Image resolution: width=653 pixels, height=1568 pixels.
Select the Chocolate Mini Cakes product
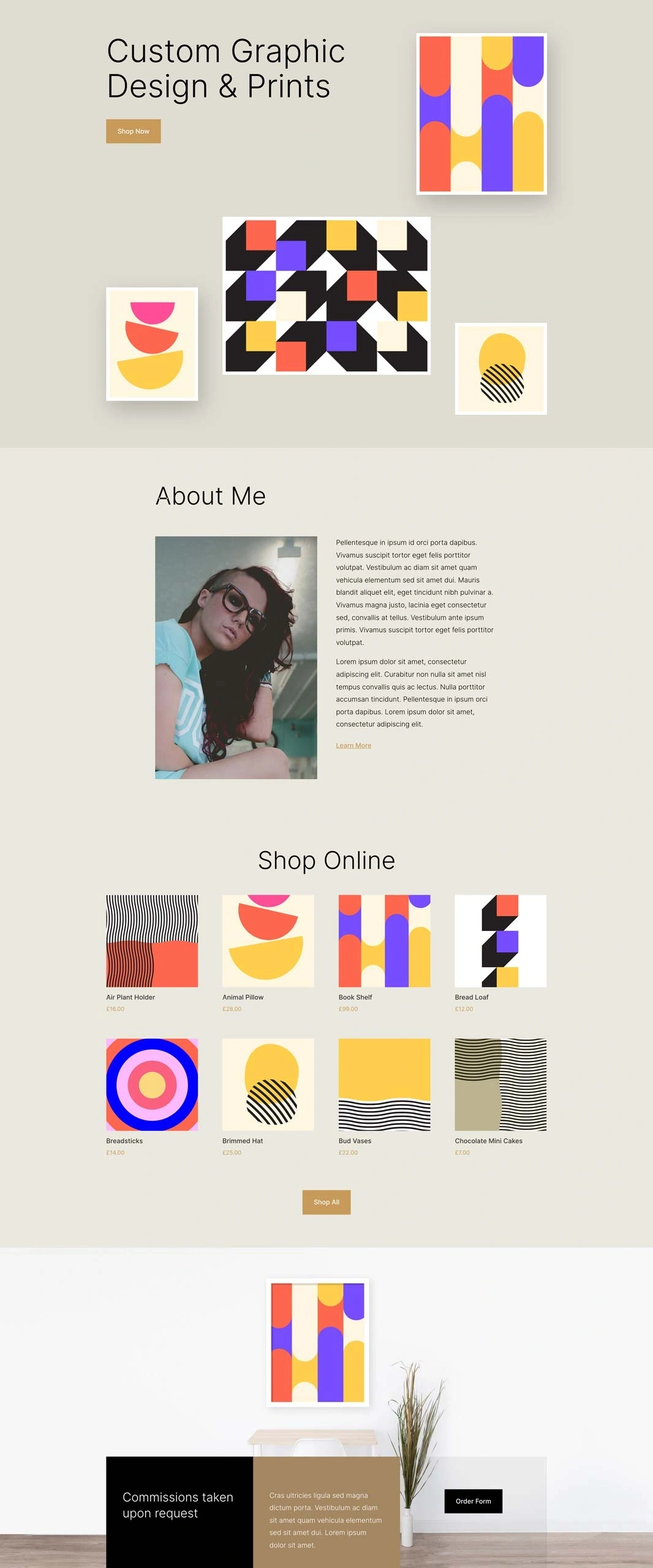(500, 1084)
